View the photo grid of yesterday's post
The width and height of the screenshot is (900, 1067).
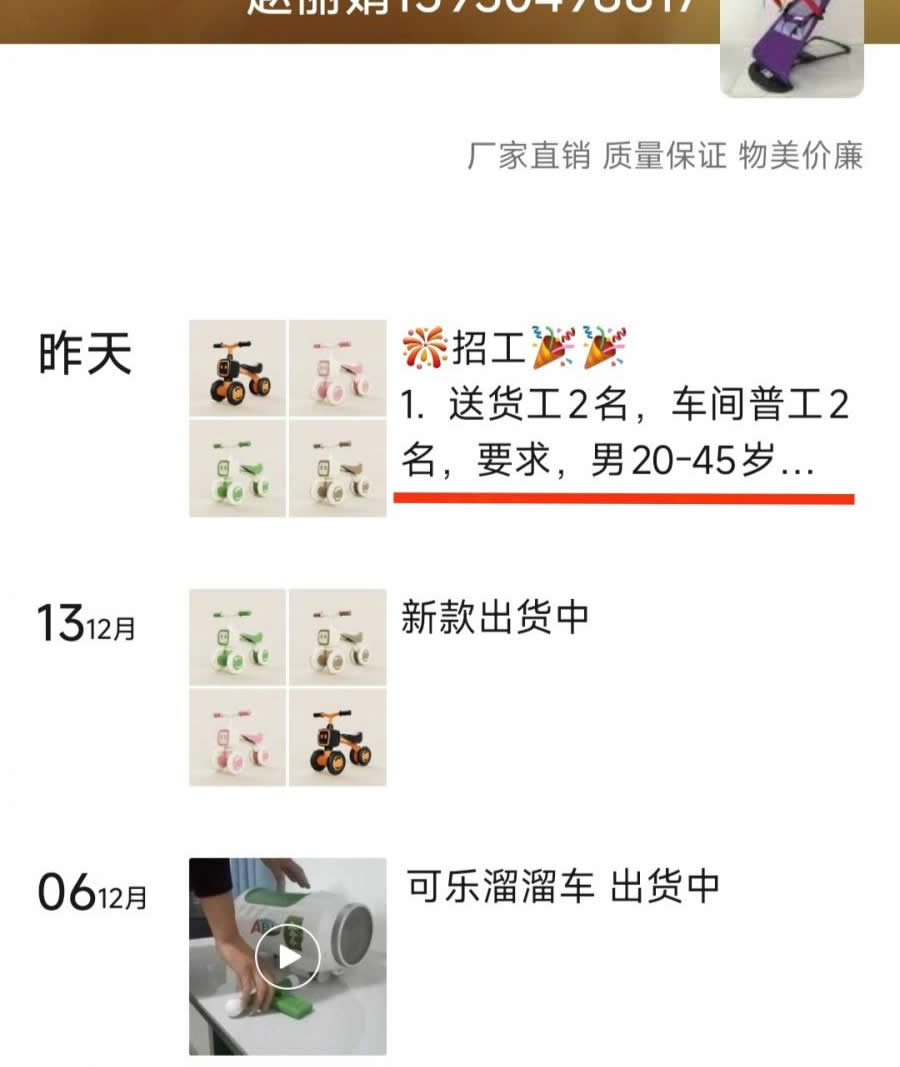click(288, 418)
